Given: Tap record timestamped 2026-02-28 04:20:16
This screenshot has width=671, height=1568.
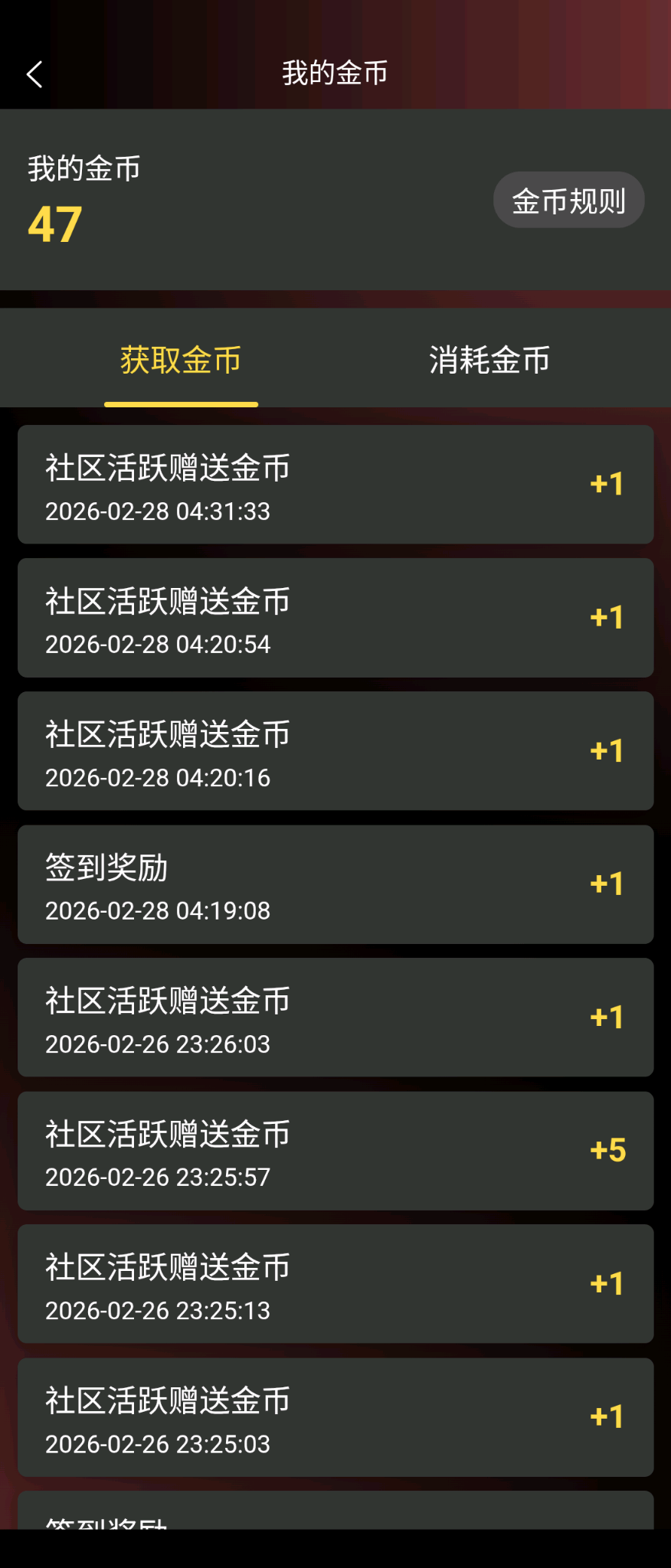Looking at the screenshot, I should (x=335, y=751).
